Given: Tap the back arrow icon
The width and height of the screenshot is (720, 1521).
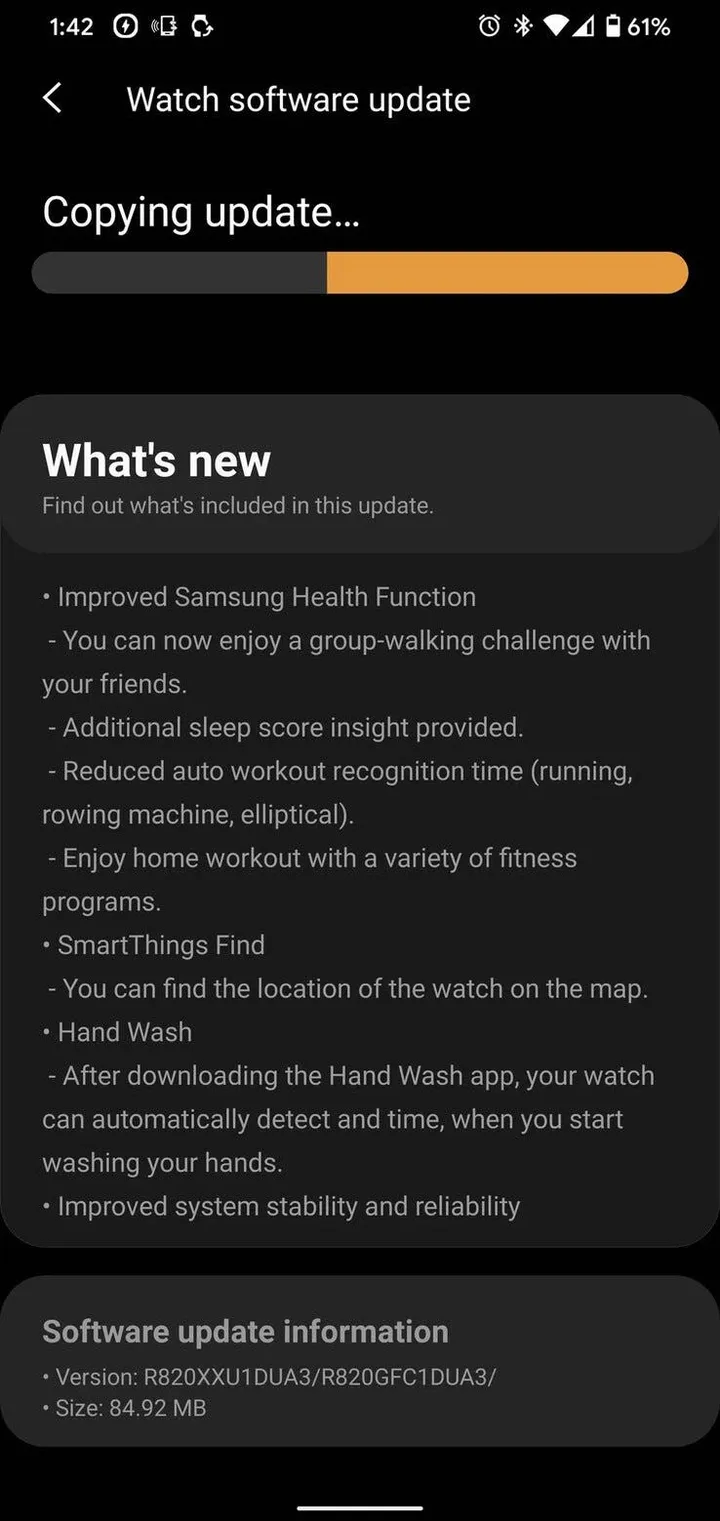Looking at the screenshot, I should coord(50,98).
